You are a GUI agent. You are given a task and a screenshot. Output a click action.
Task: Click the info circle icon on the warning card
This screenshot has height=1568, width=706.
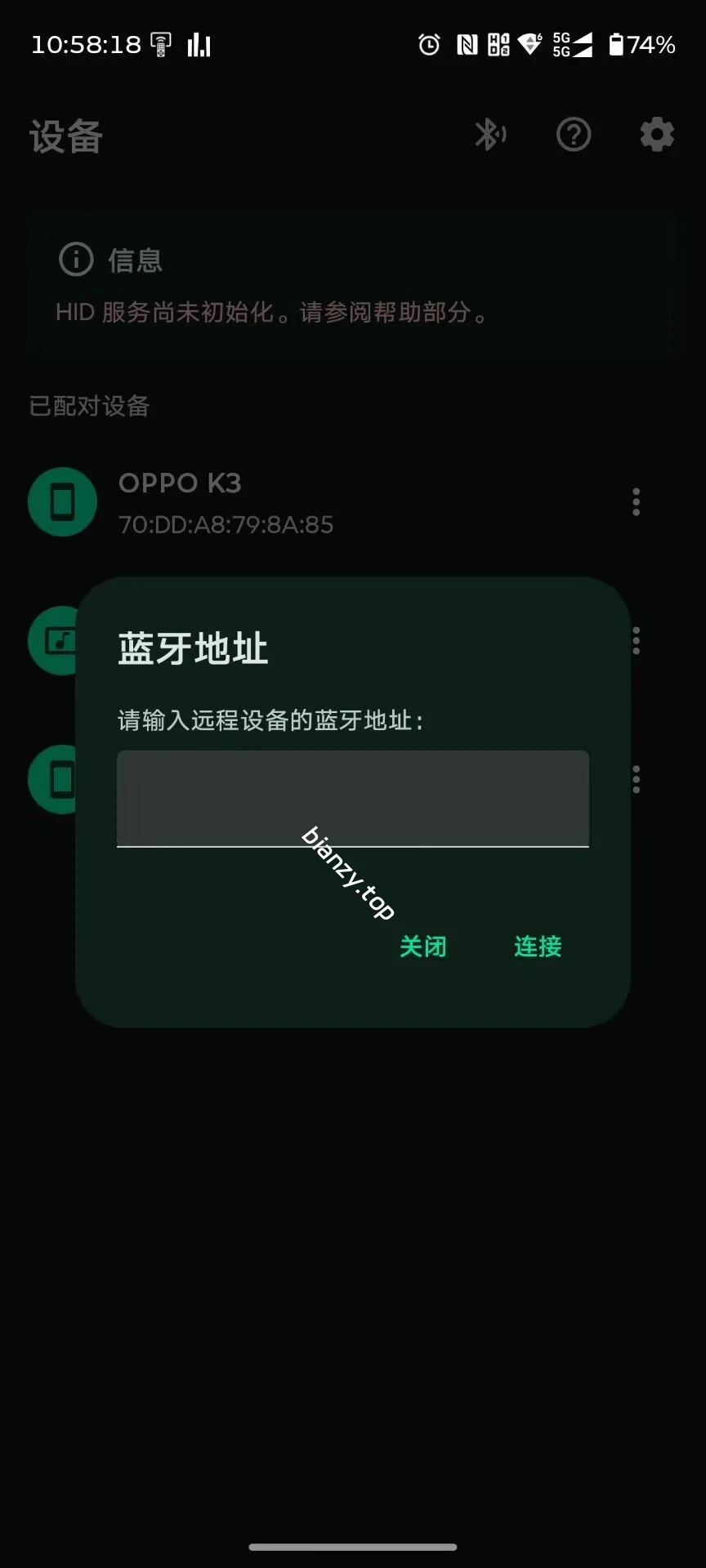[x=75, y=259]
